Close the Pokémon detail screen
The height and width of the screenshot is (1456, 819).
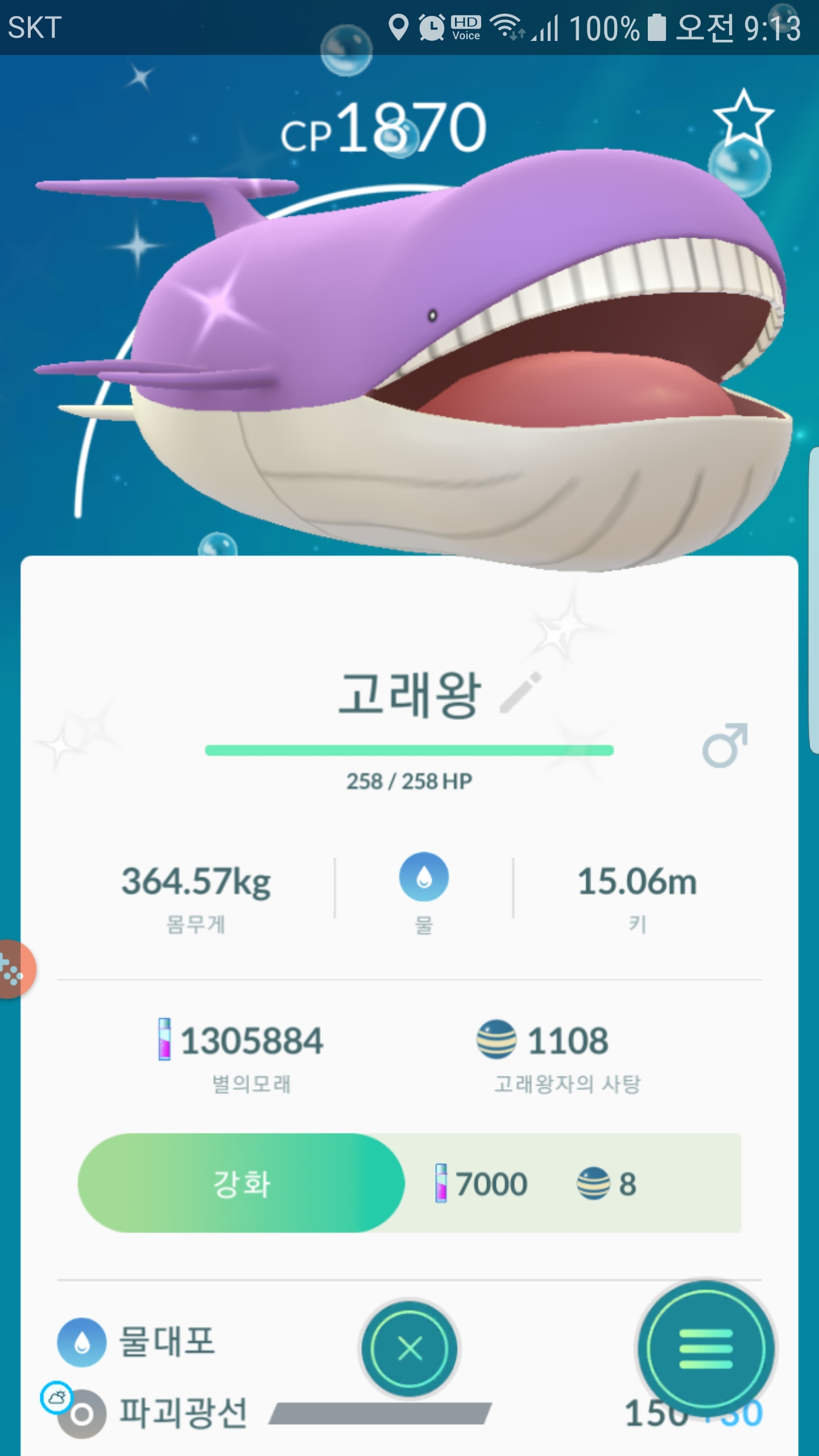pyautogui.click(x=409, y=1349)
